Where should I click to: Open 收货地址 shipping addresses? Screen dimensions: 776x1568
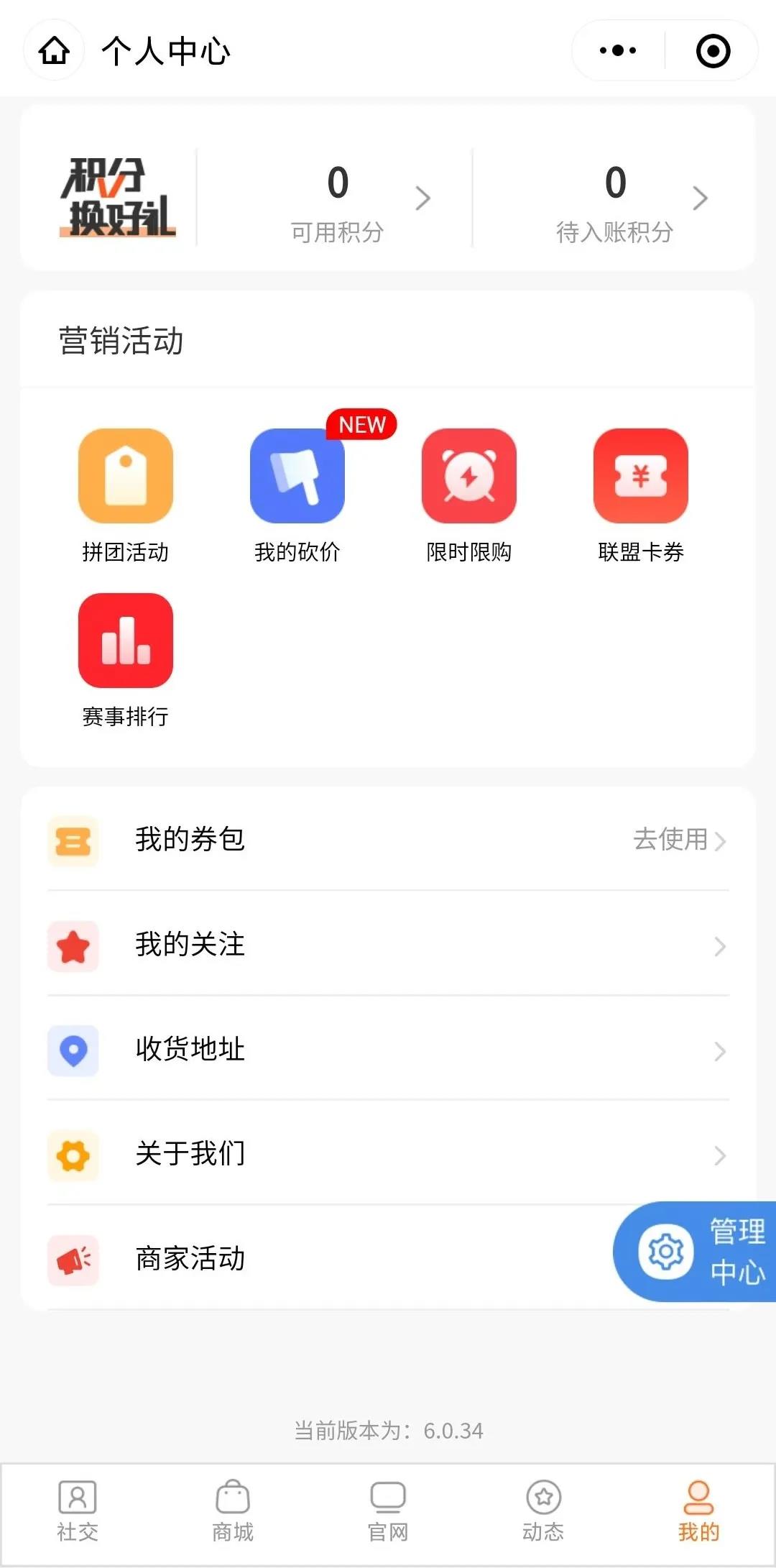tap(388, 1050)
